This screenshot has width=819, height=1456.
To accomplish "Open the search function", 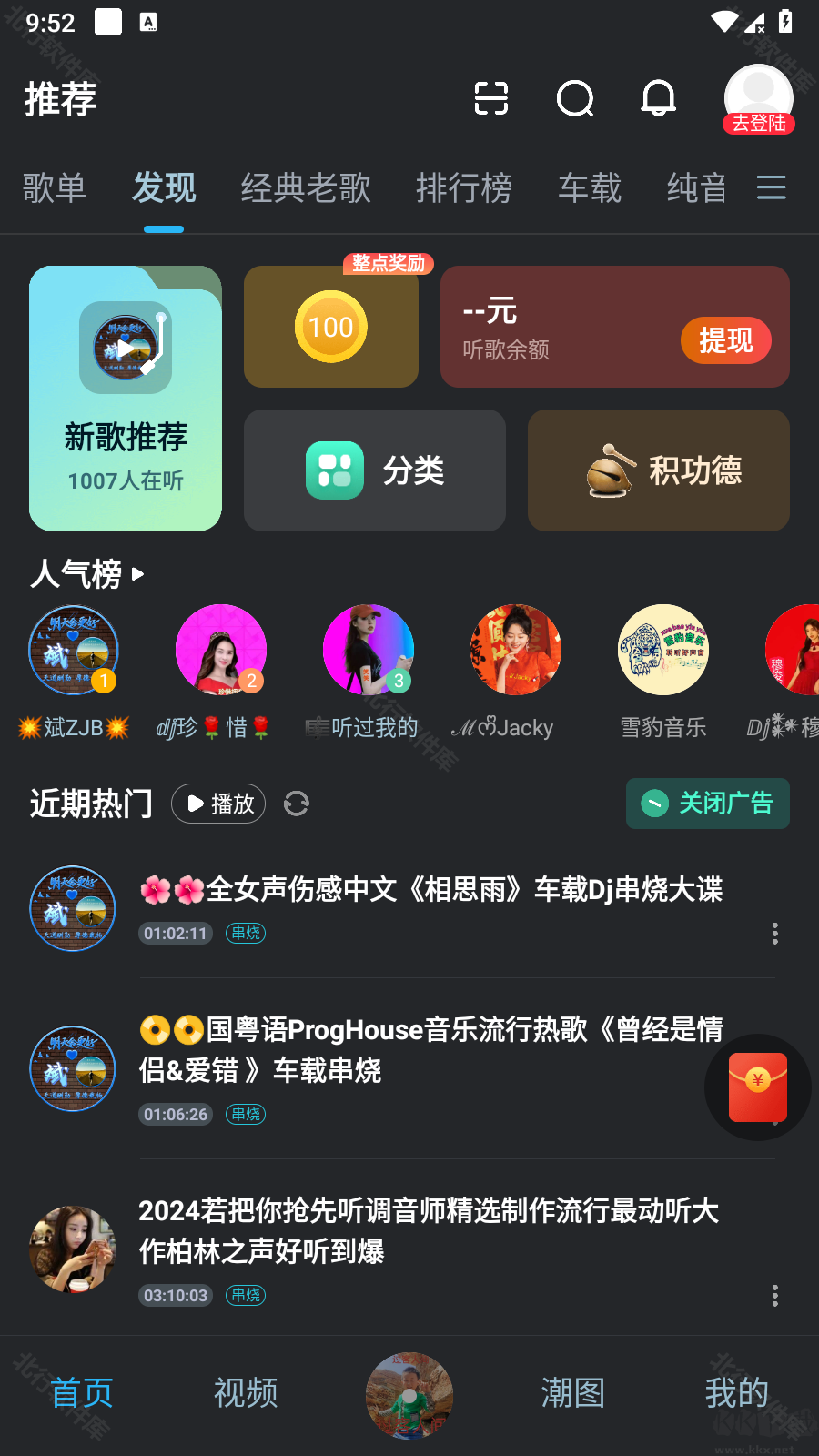I will pyautogui.click(x=574, y=99).
